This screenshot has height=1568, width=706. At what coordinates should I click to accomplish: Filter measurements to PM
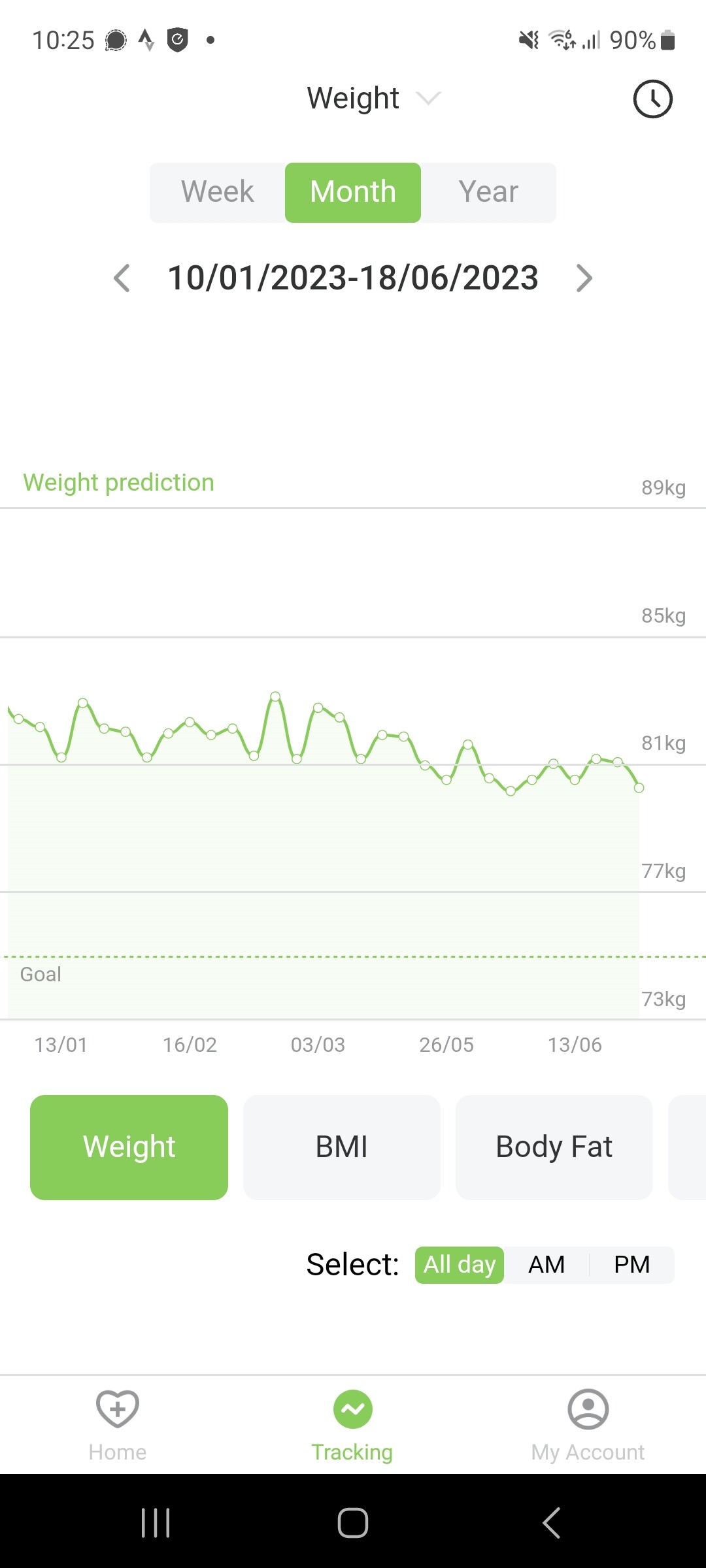631,1265
